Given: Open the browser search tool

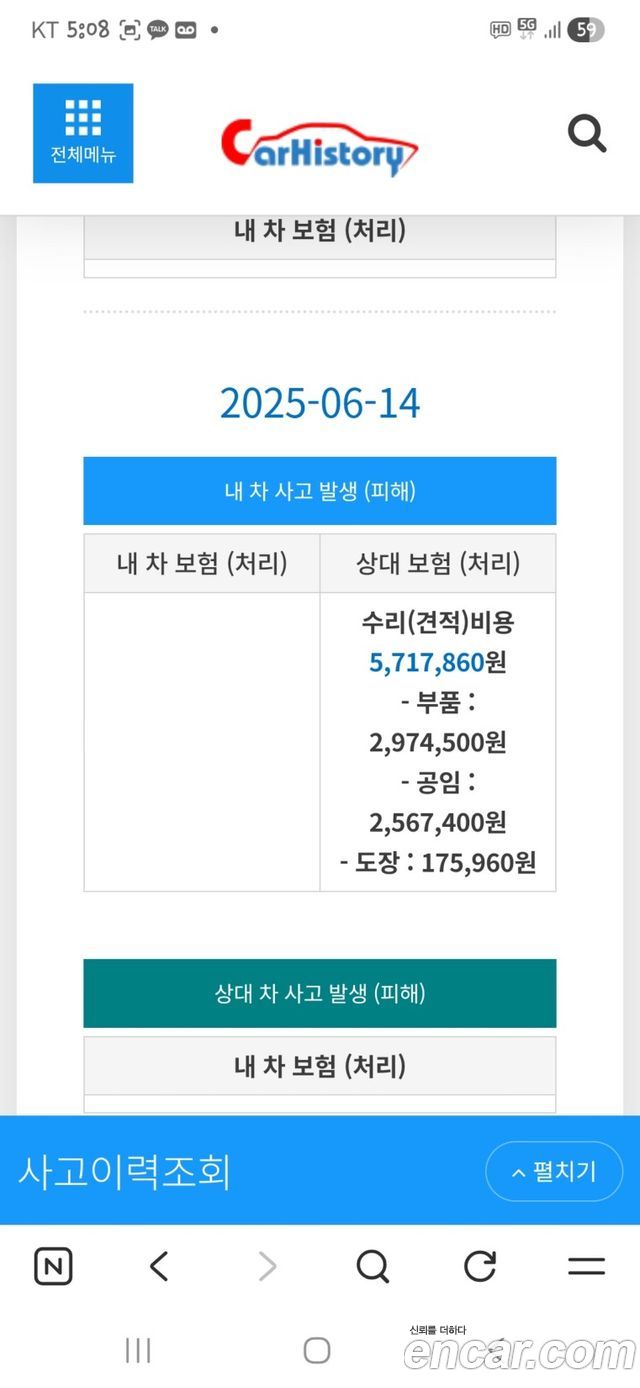Looking at the screenshot, I should coord(372,1266).
